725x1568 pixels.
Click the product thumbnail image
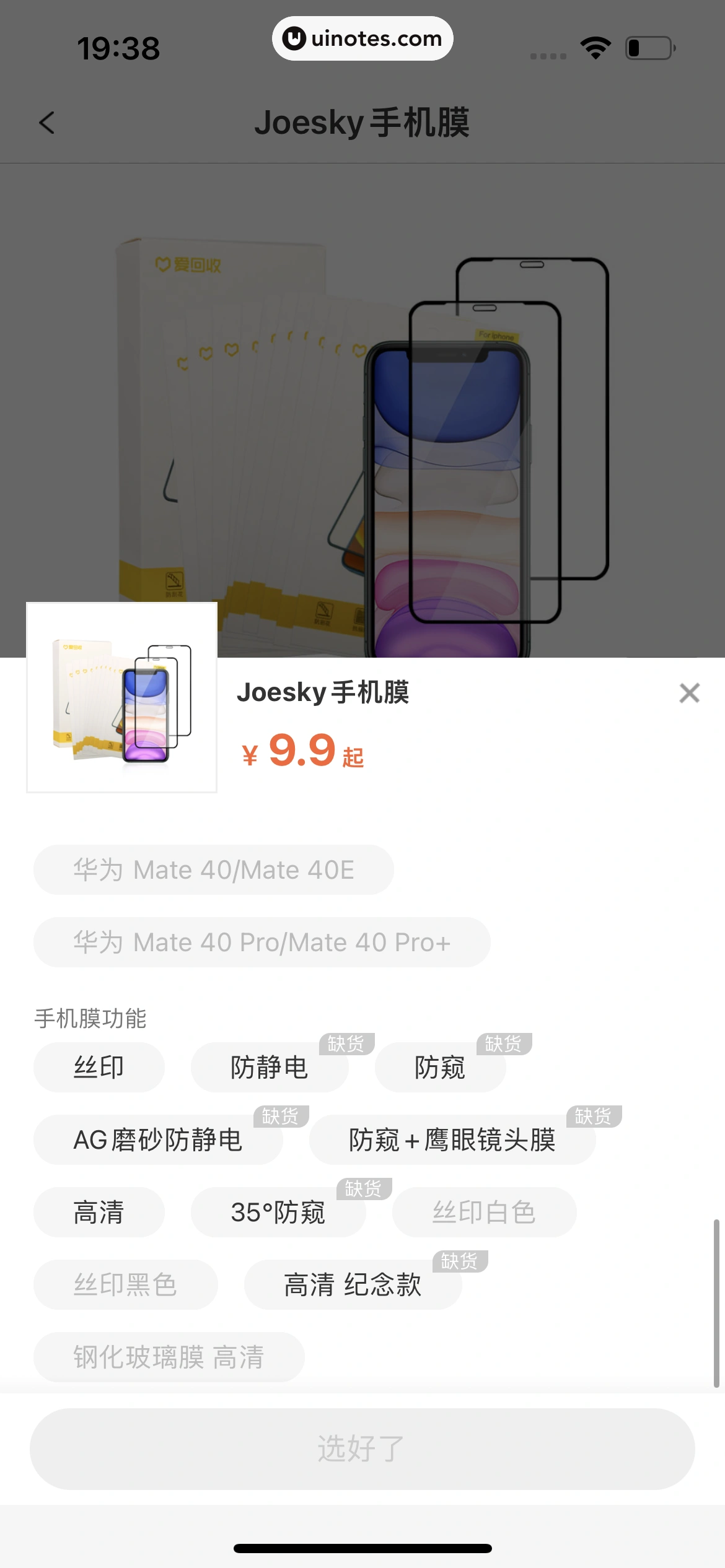(x=121, y=697)
